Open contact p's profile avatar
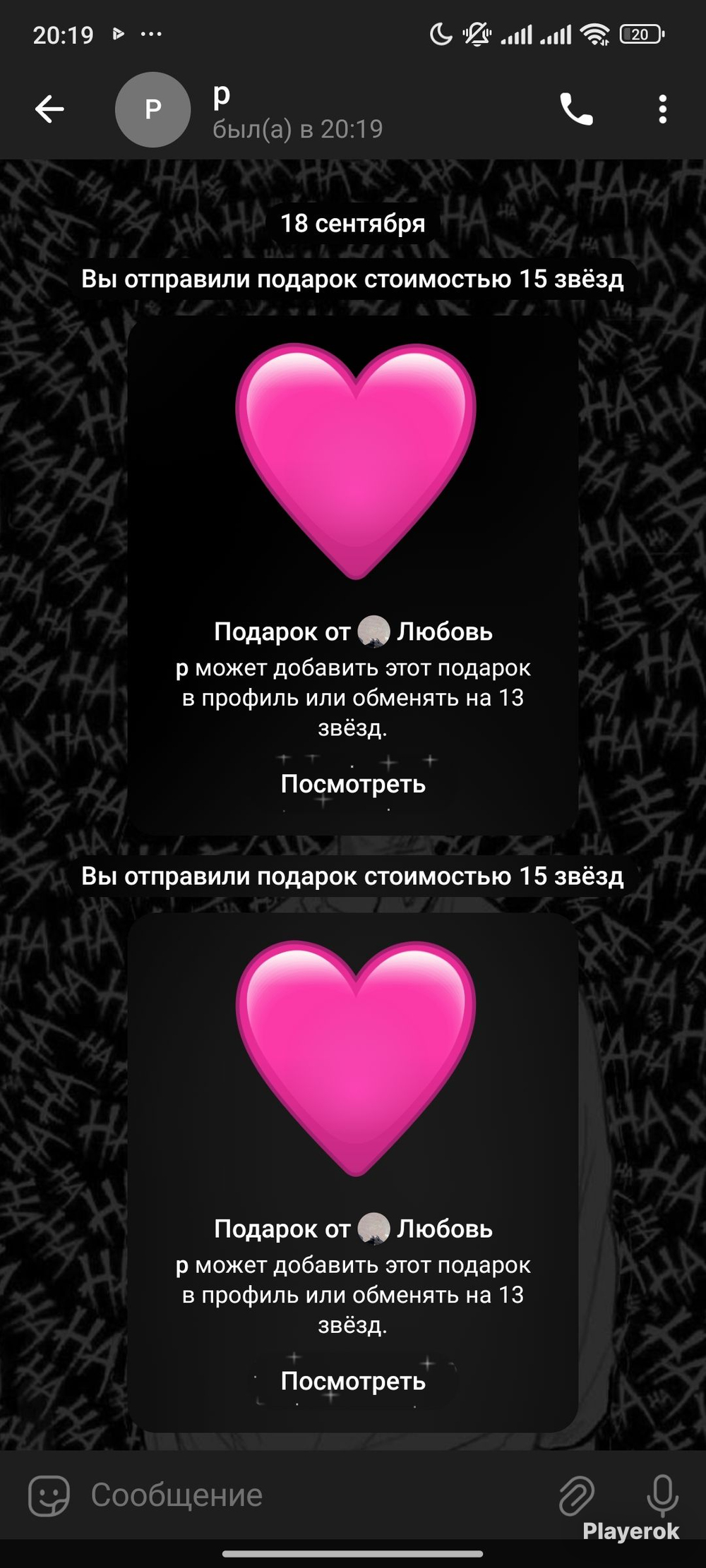Image resolution: width=706 pixels, height=1568 pixels. point(152,109)
